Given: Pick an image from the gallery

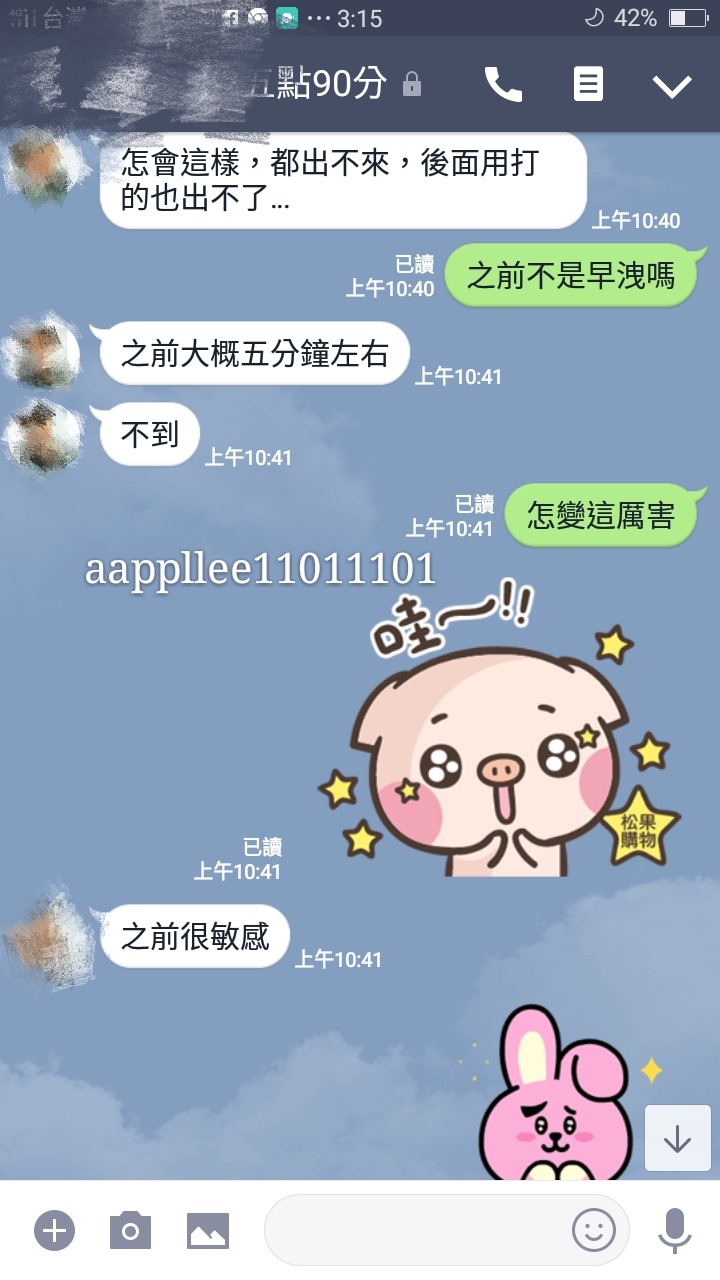Looking at the screenshot, I should tap(208, 1230).
